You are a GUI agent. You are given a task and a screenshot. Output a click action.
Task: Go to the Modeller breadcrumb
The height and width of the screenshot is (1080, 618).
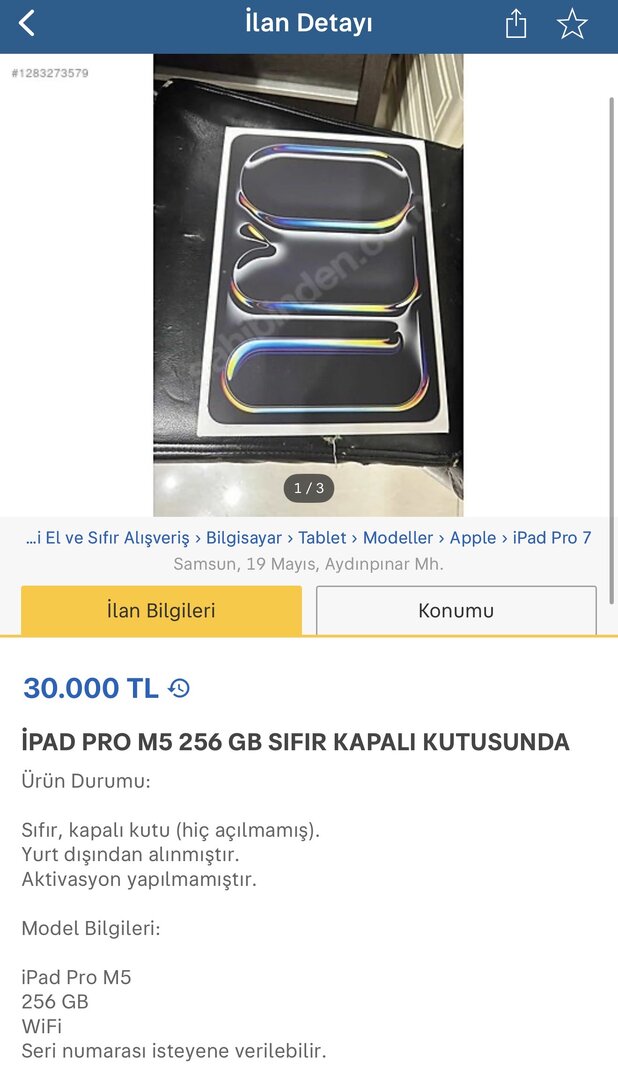[x=398, y=538]
